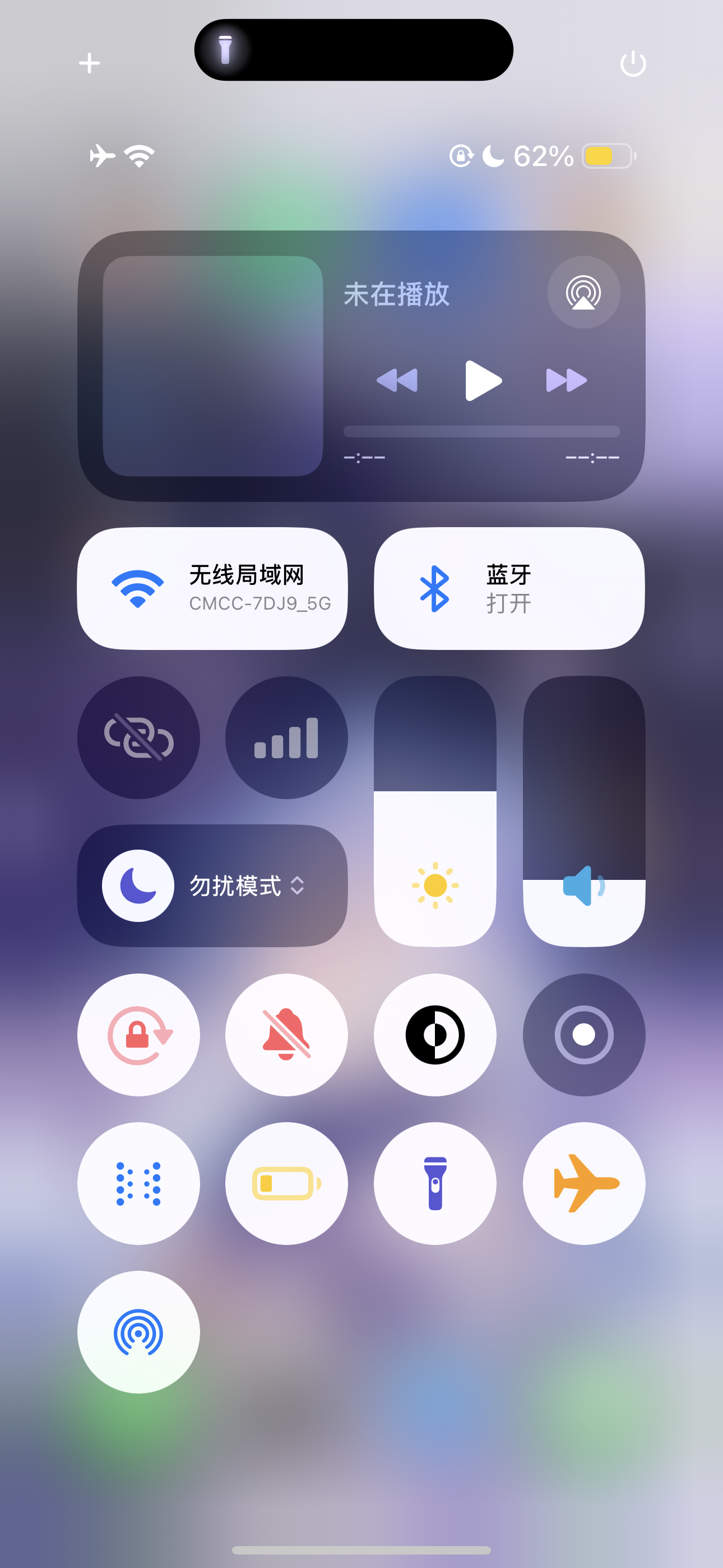The width and height of the screenshot is (723, 1568).
Task: Play the media
Action: [x=483, y=380]
